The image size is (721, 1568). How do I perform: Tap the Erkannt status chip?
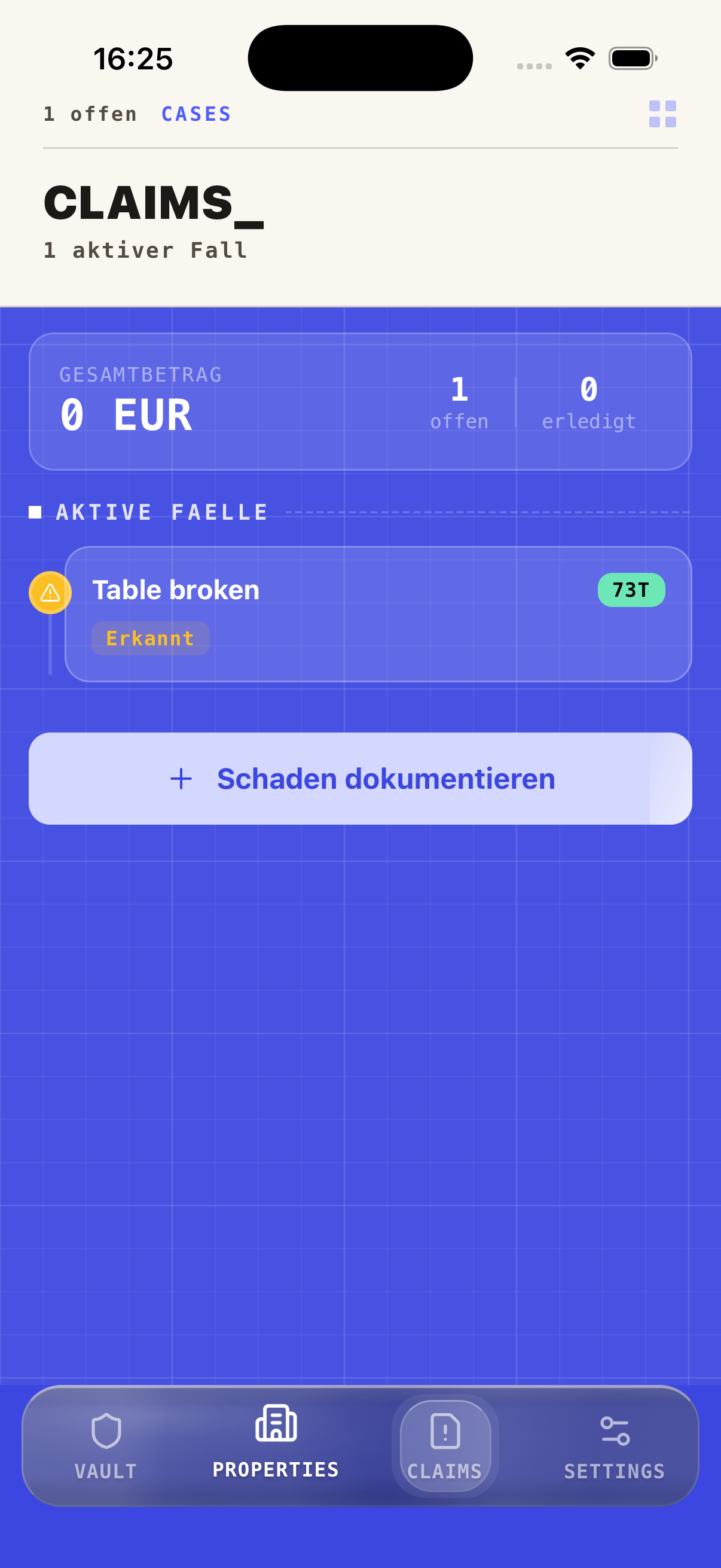coord(149,638)
